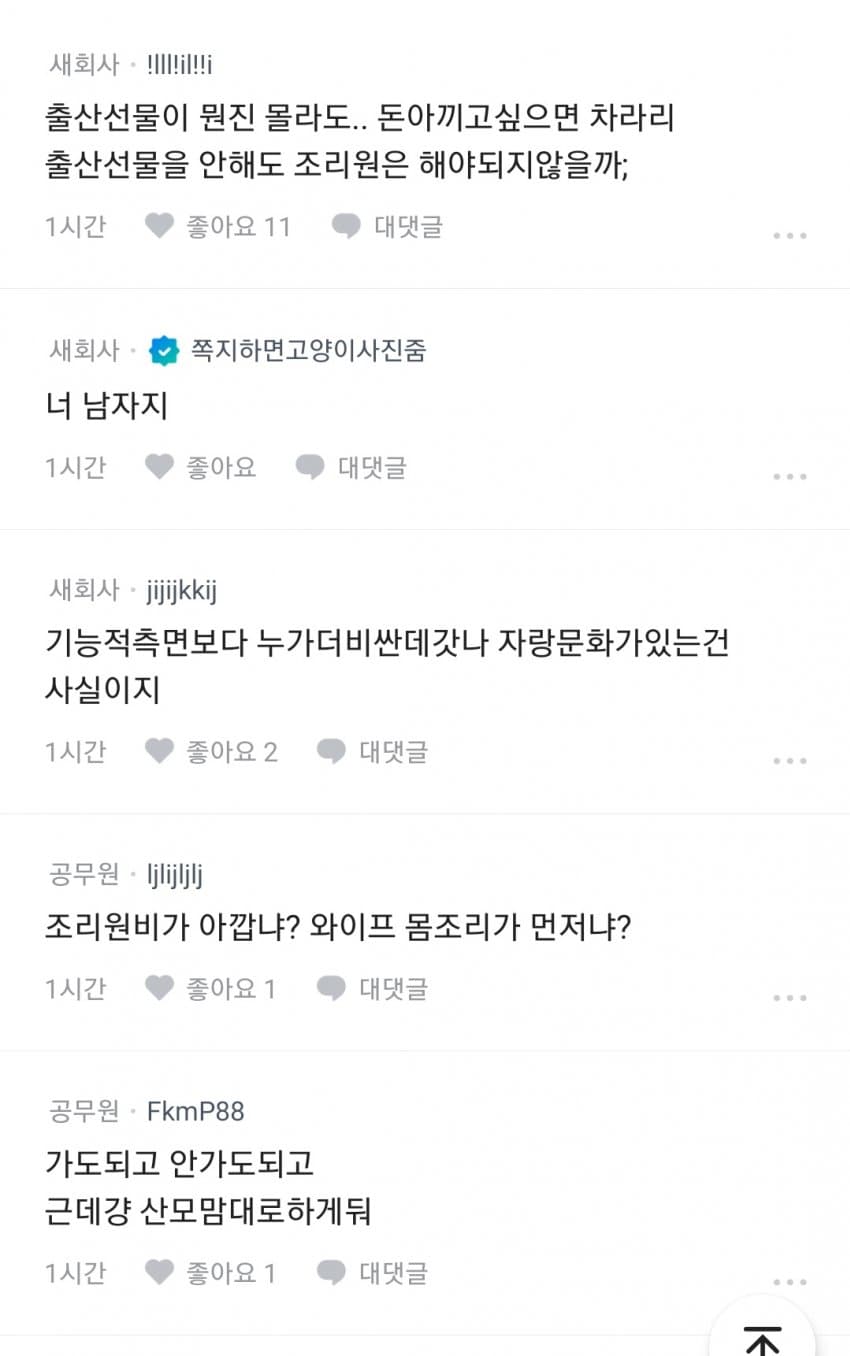This screenshot has width=850, height=1356.
Task: Reply to ljlijljlj's comment
Action: (x=372, y=989)
